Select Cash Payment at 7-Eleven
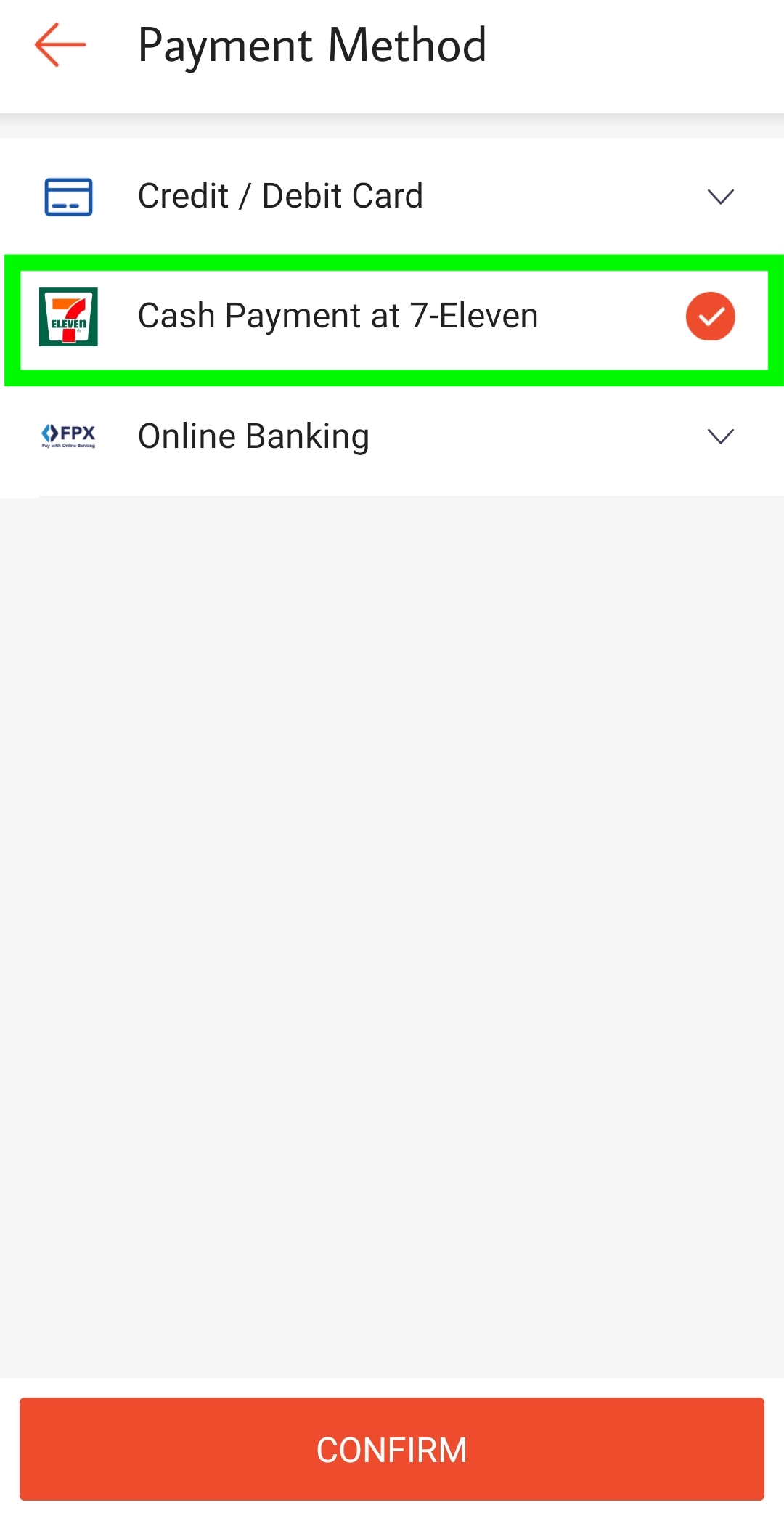The height and width of the screenshot is (1513, 784). [392, 317]
